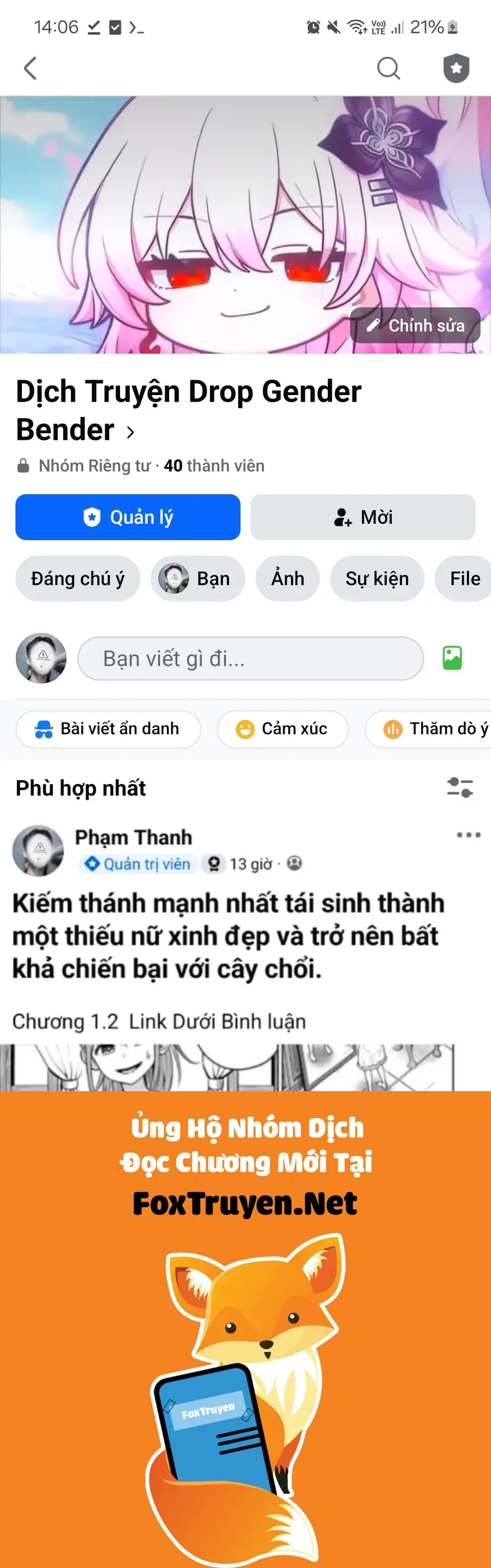Switch to the Bạn chip
Screen dimensions: 491x1568
click(197, 579)
